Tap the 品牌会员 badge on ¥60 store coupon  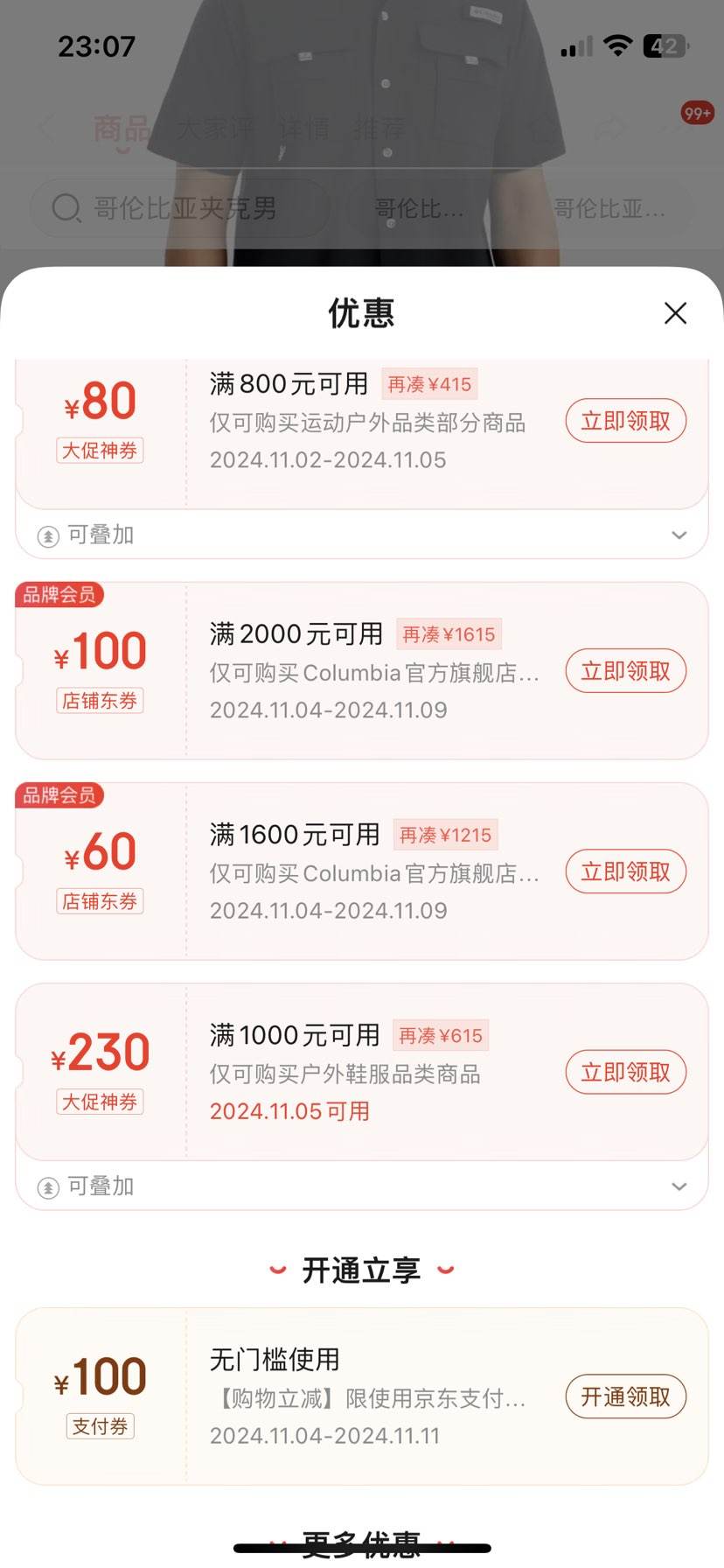[x=59, y=796]
